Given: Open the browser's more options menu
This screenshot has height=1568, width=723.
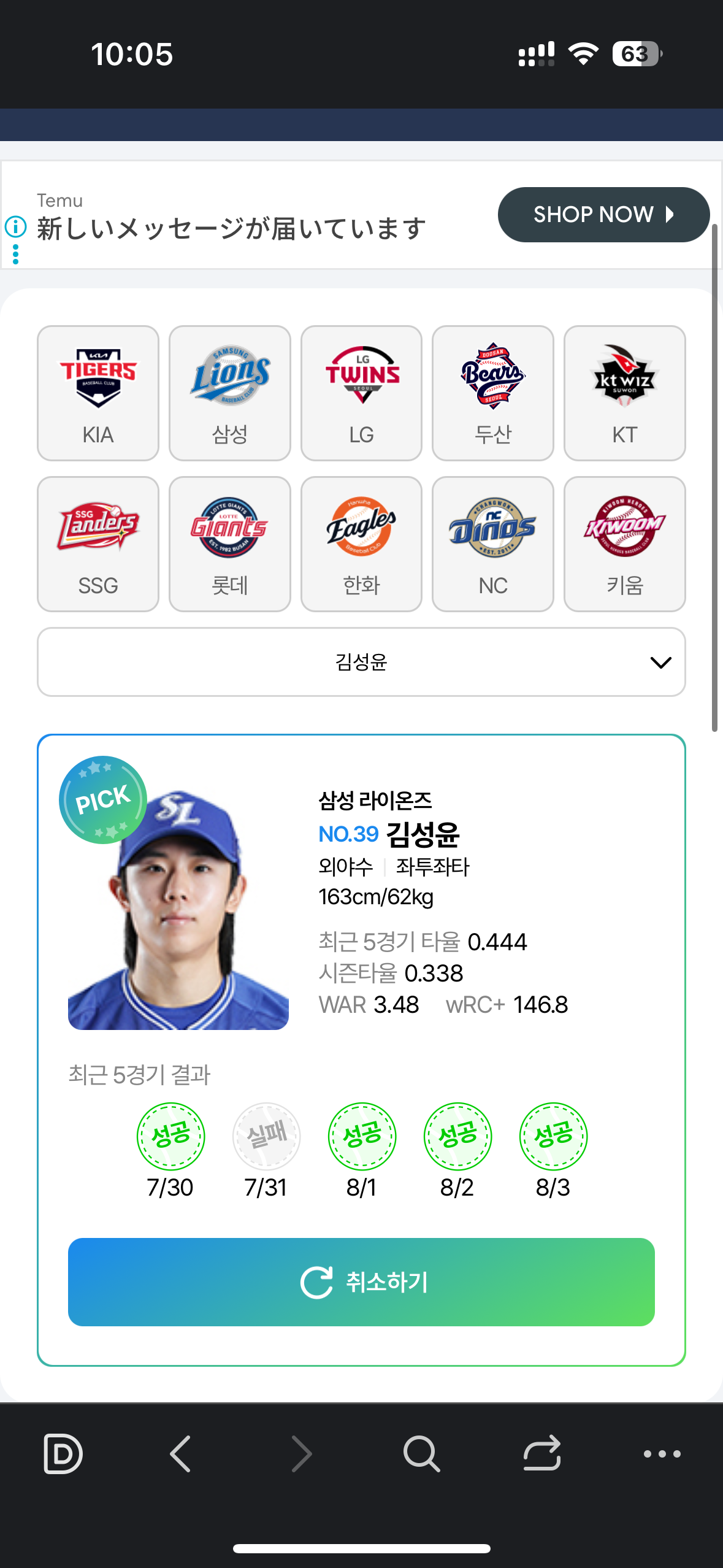Looking at the screenshot, I should [662, 1453].
